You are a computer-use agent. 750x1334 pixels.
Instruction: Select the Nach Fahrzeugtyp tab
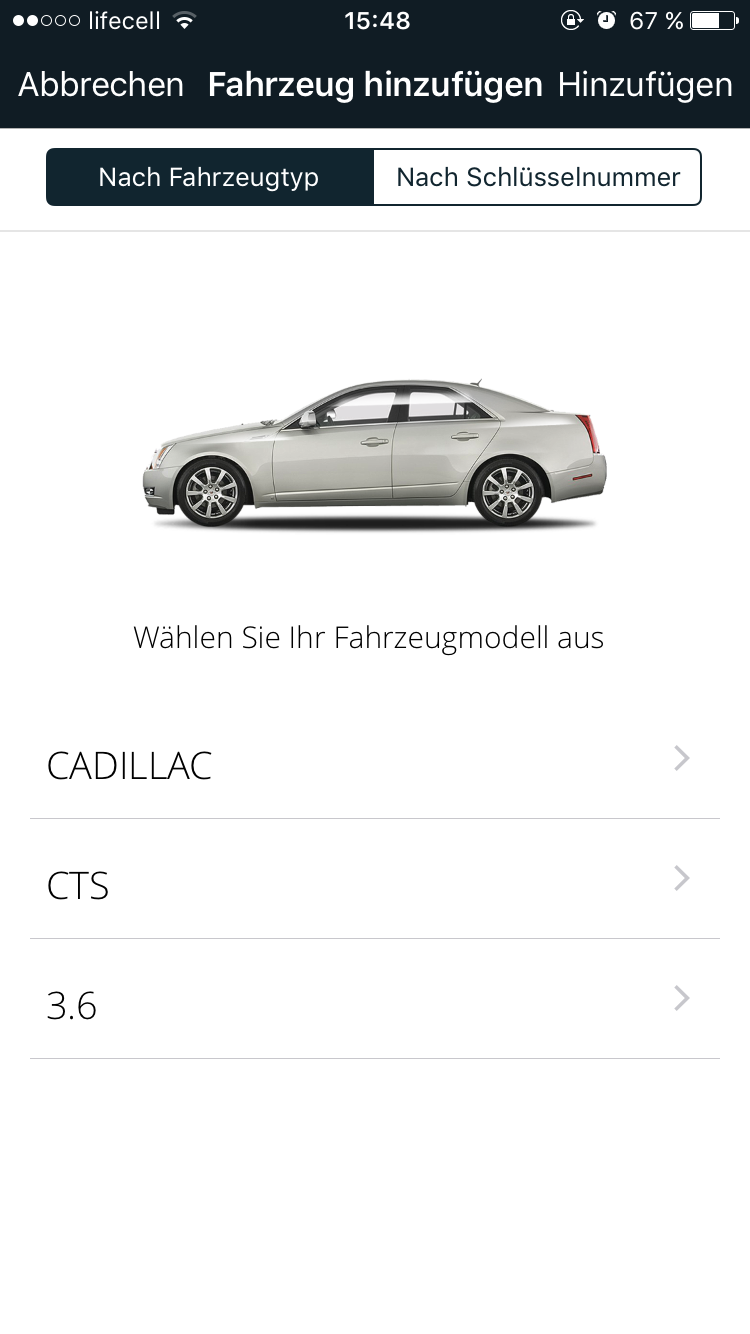(x=209, y=177)
